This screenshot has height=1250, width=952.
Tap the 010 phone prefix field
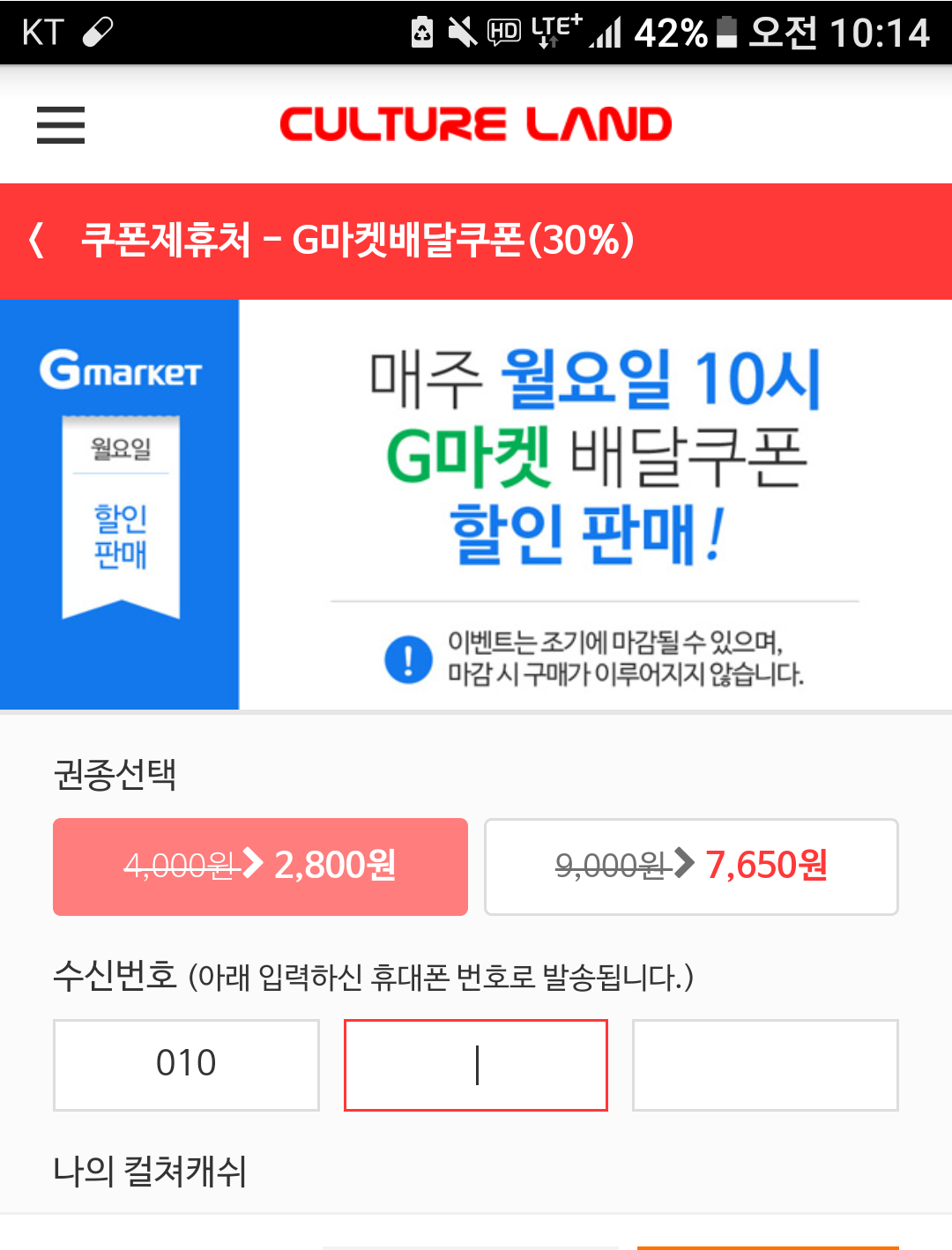186,1065
